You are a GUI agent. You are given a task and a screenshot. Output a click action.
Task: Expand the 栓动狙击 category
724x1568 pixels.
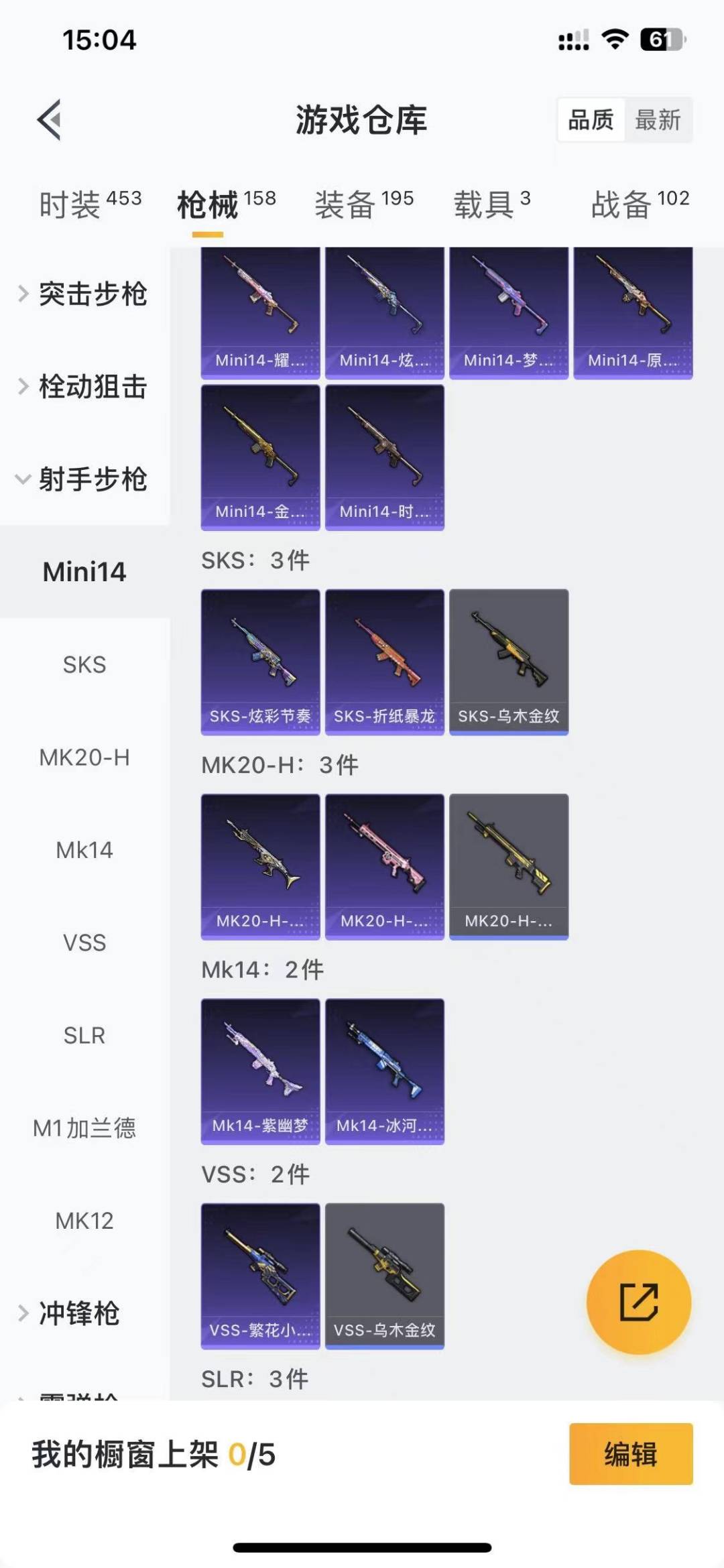click(x=84, y=386)
